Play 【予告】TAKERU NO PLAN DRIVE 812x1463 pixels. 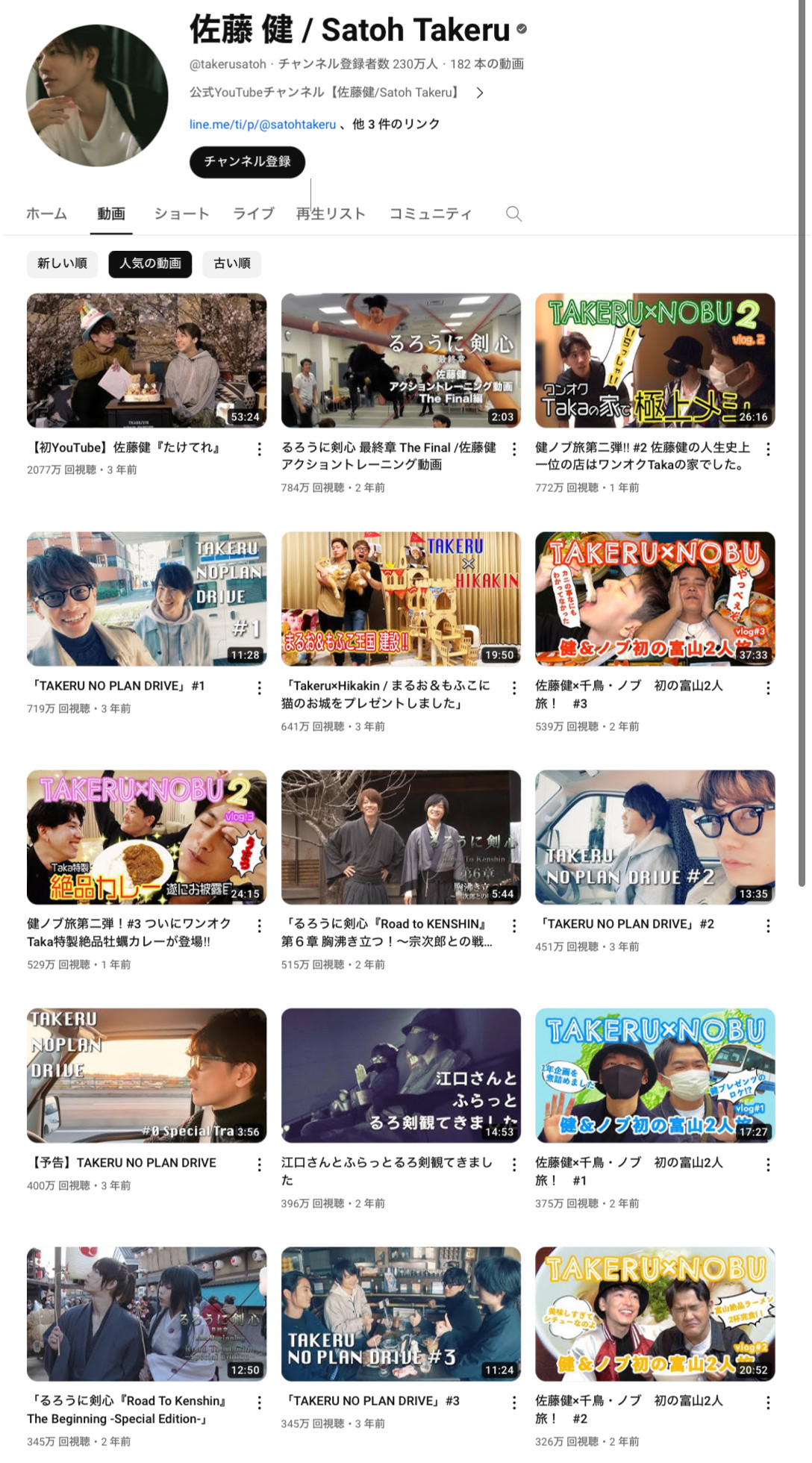pos(146,1075)
